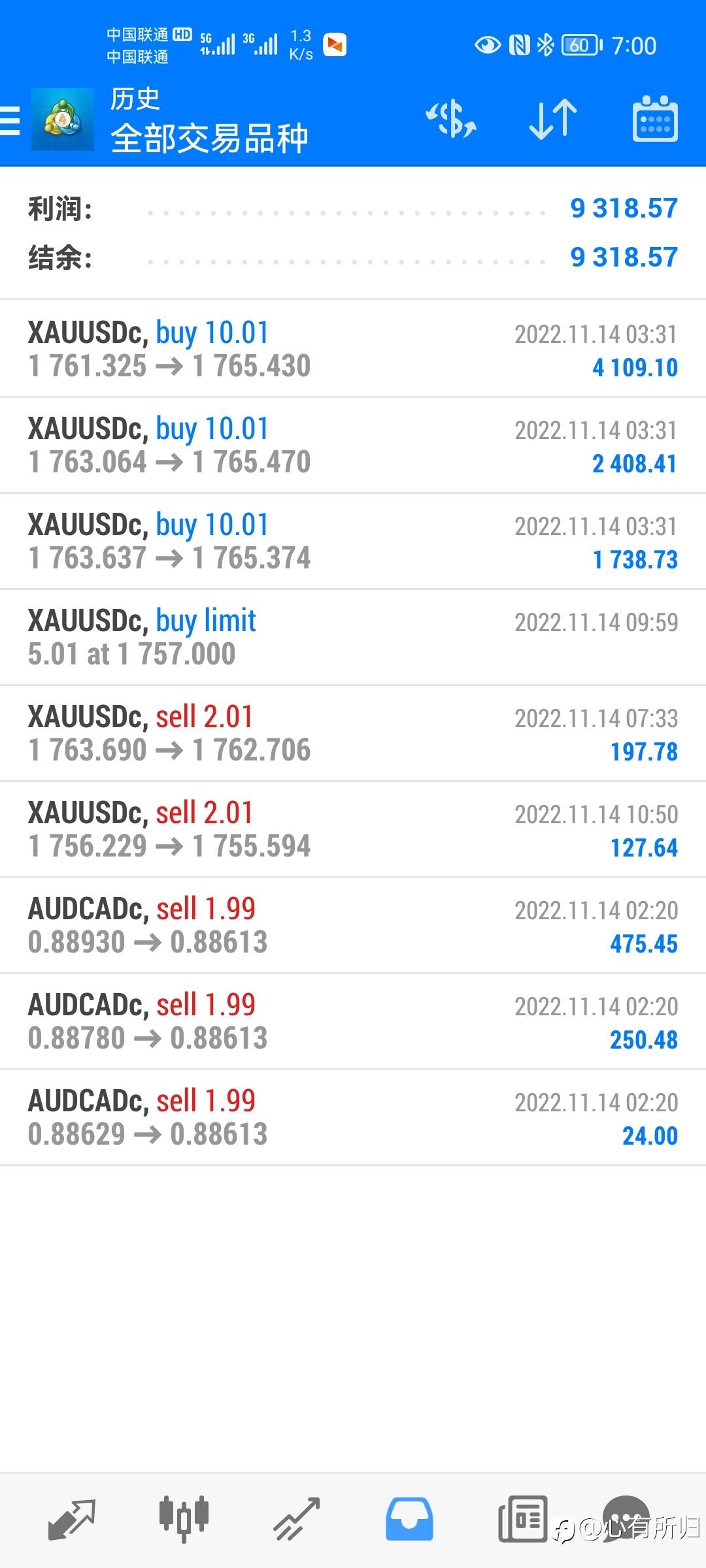Switch to the Trade tab

297,1518
